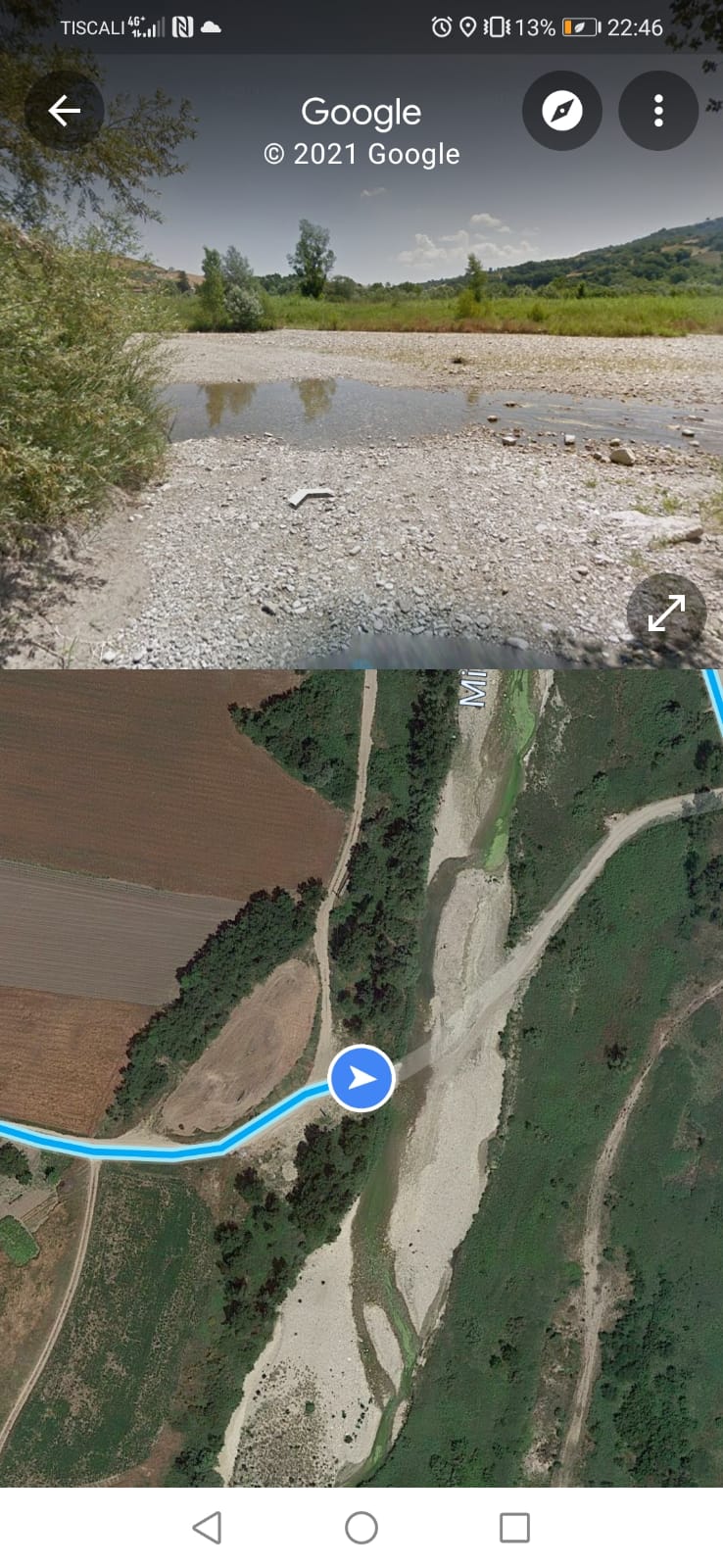The image size is (723, 1568).
Task: Open the three-dot overflow menu
Action: click(658, 111)
